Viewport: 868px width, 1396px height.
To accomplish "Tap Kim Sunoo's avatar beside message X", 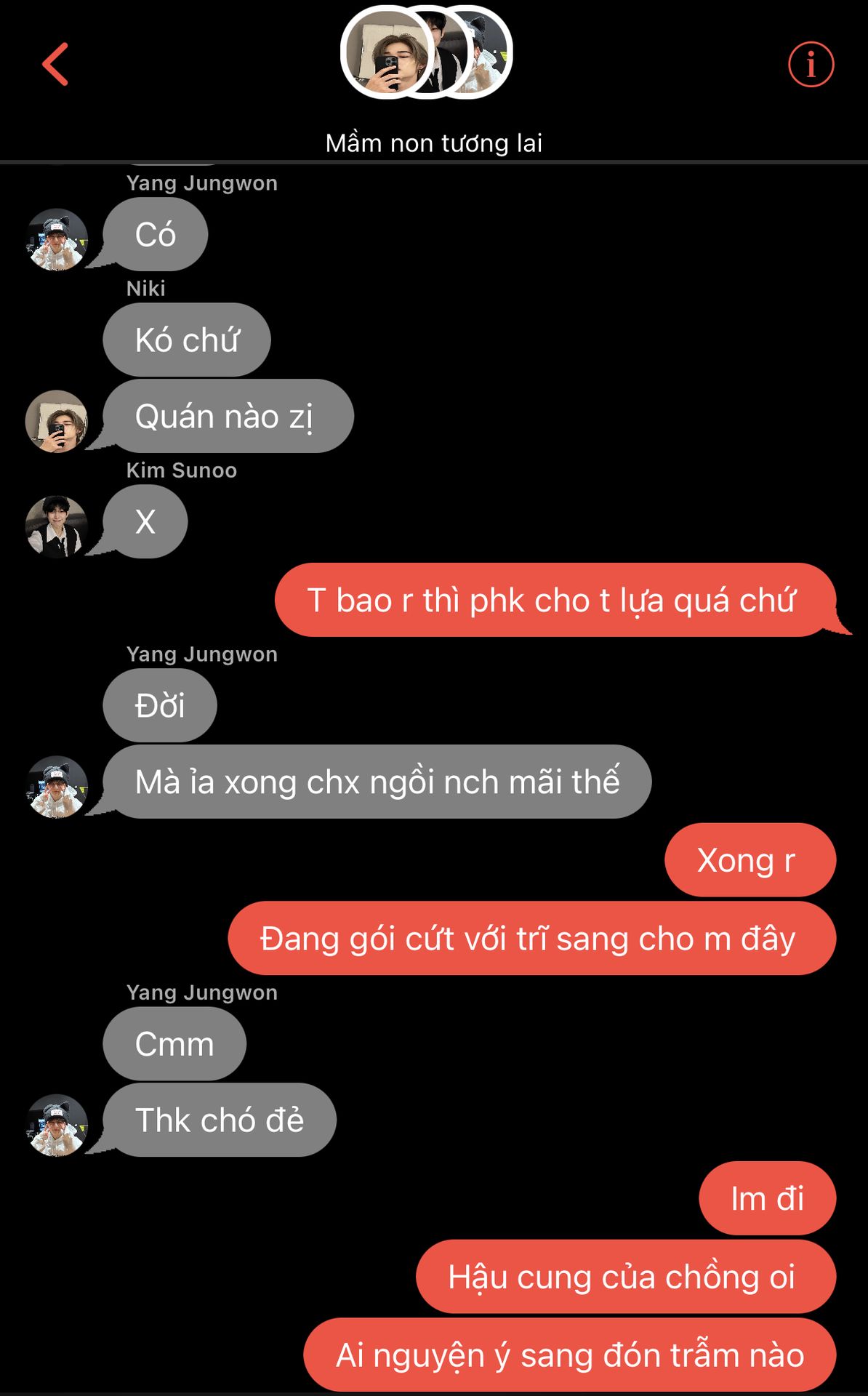I will tap(57, 526).
